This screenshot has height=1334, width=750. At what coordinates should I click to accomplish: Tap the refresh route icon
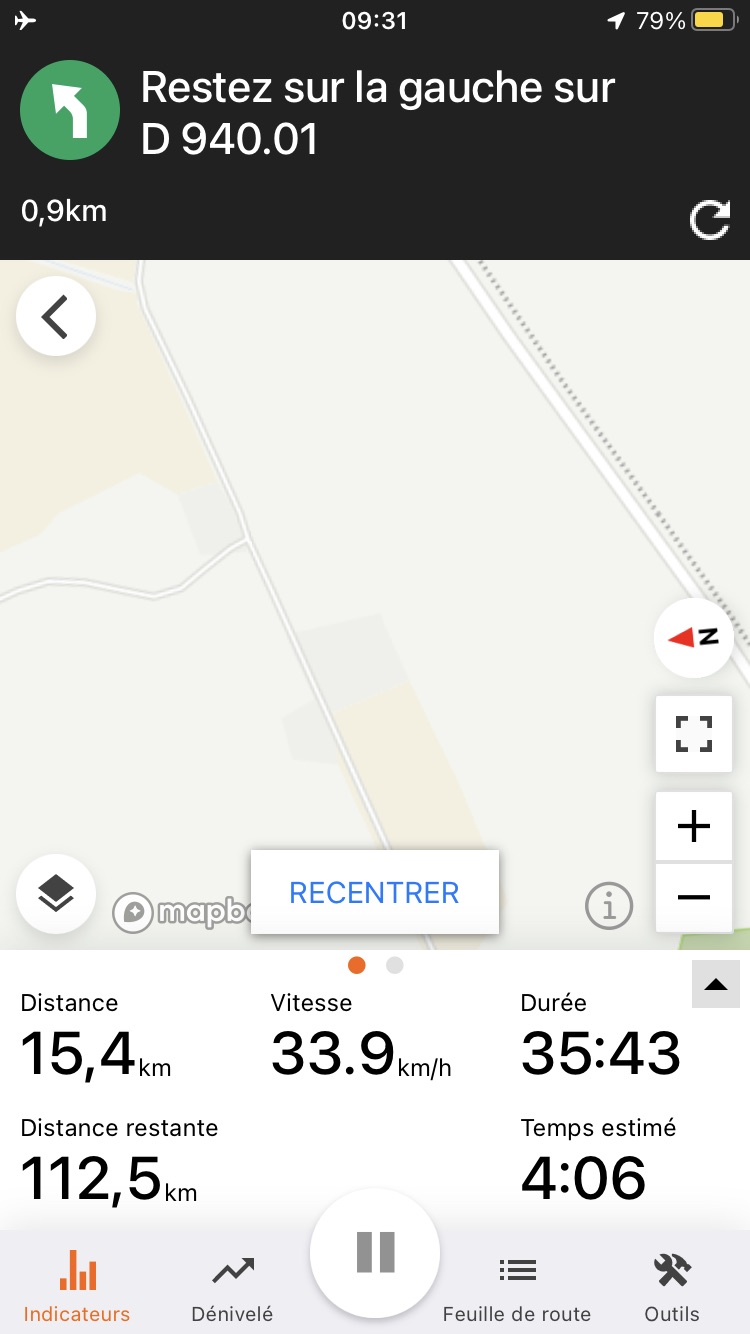[x=710, y=220]
